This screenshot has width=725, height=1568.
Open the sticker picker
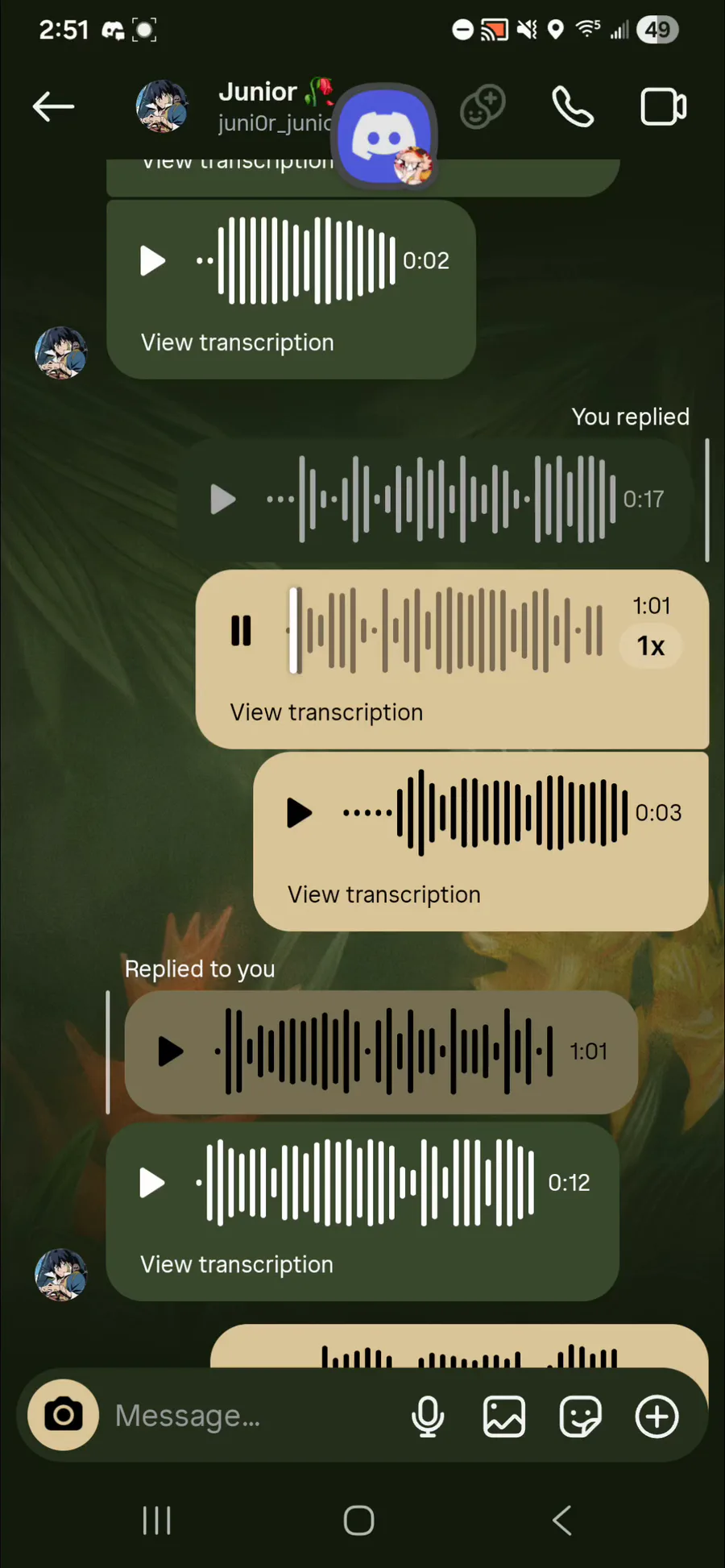581,1416
